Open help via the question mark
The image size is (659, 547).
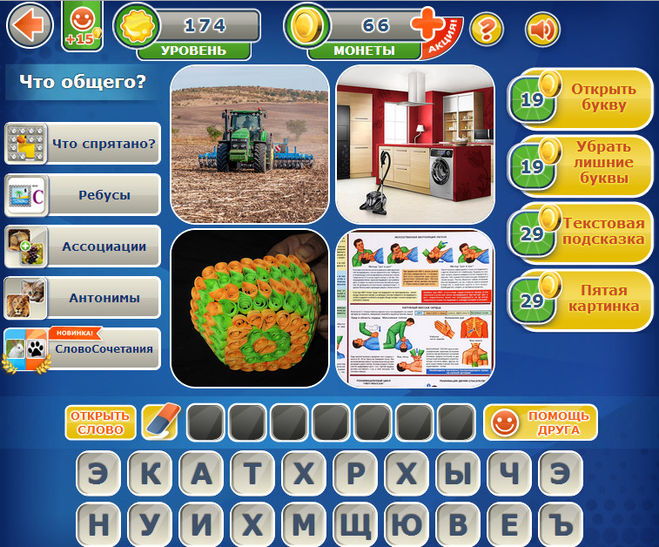coord(487,29)
